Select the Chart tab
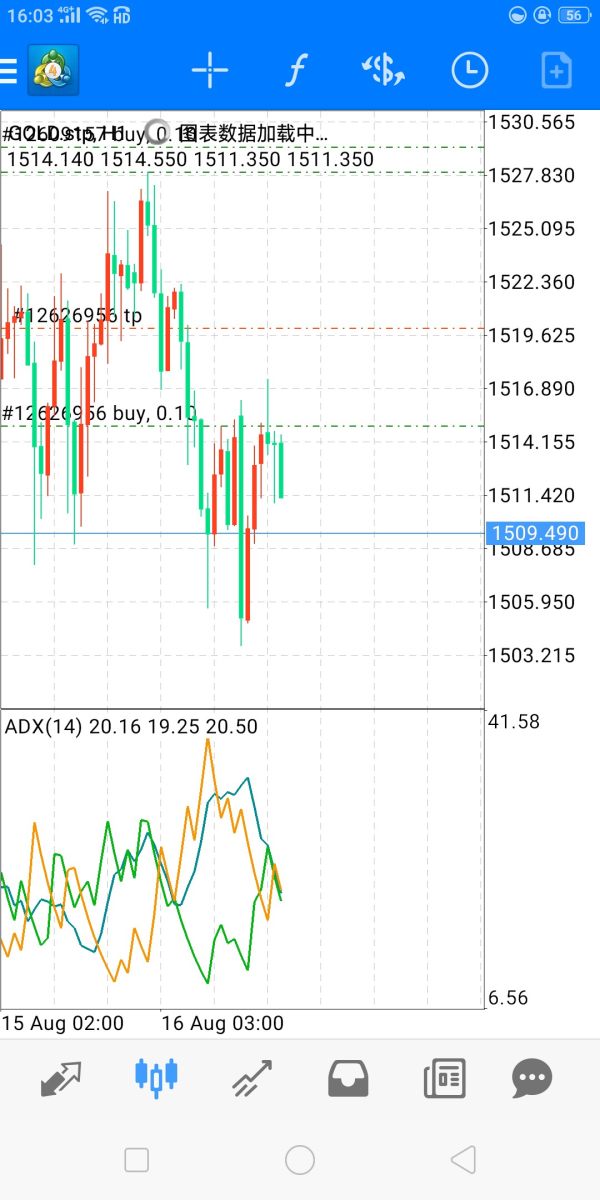Viewport: 600px width, 1200px height. 155,1077
